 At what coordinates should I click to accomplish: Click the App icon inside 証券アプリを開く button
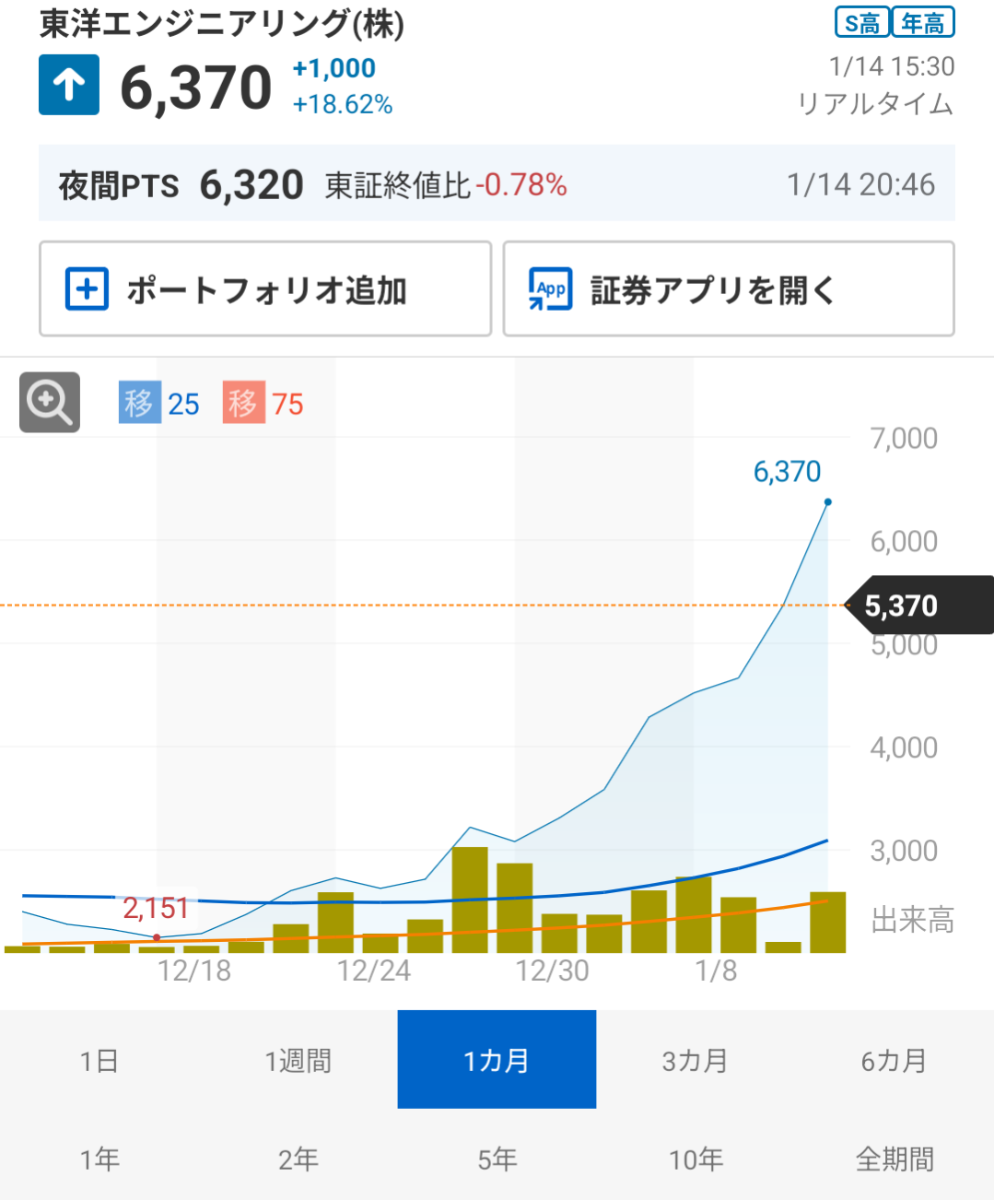point(548,289)
